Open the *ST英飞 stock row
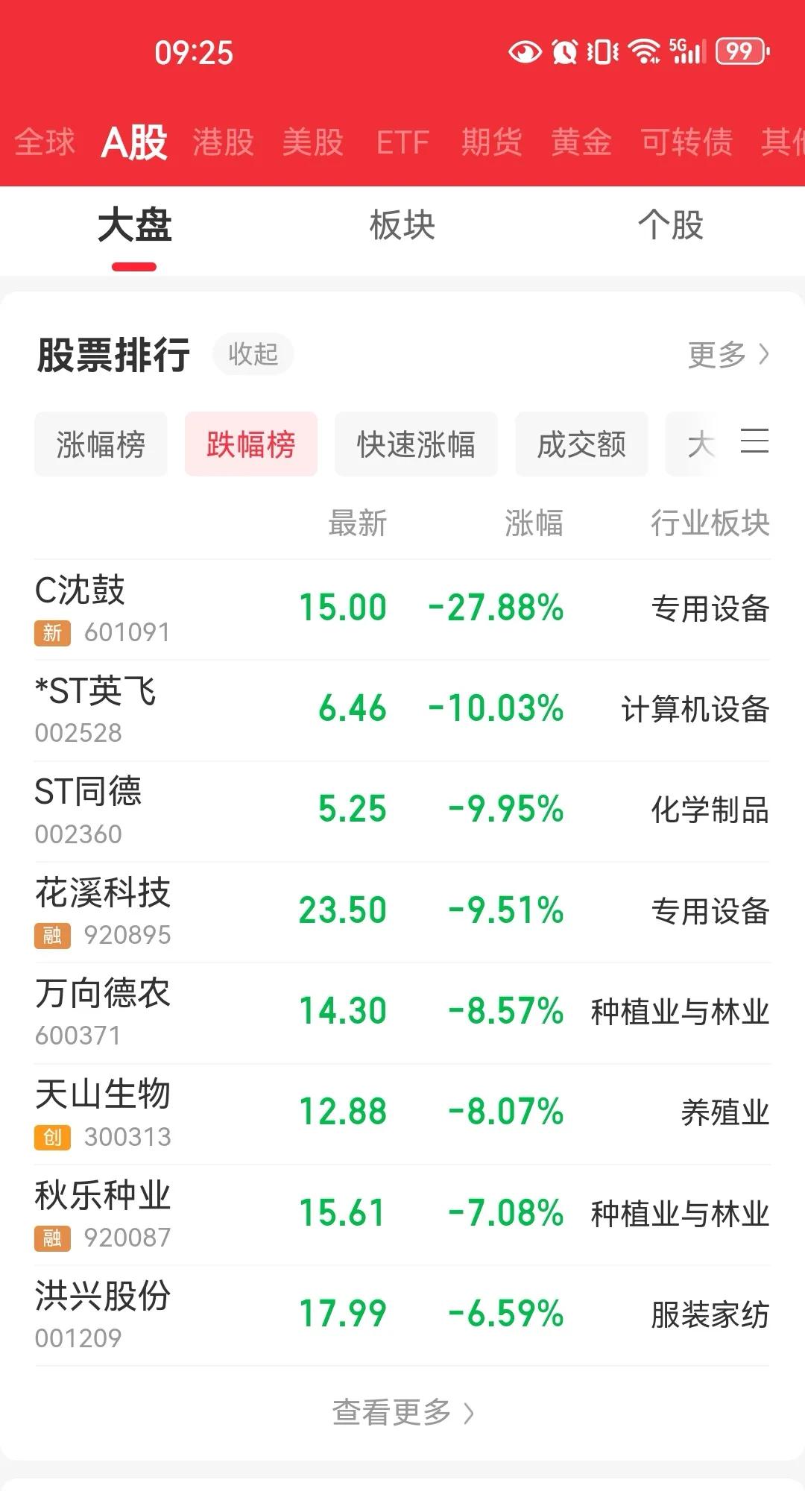805x1512 pixels. [x=402, y=710]
